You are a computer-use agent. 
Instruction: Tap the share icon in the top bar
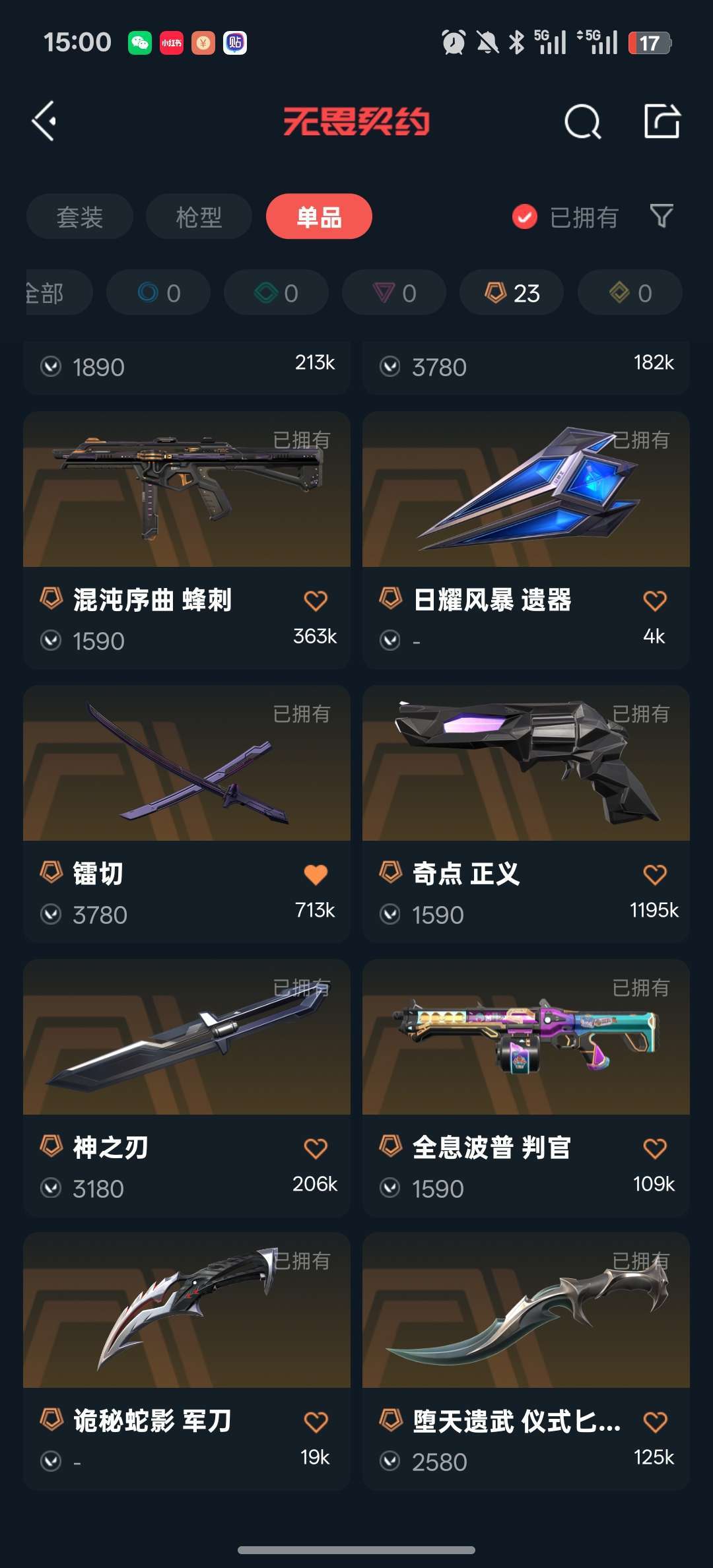(662, 121)
